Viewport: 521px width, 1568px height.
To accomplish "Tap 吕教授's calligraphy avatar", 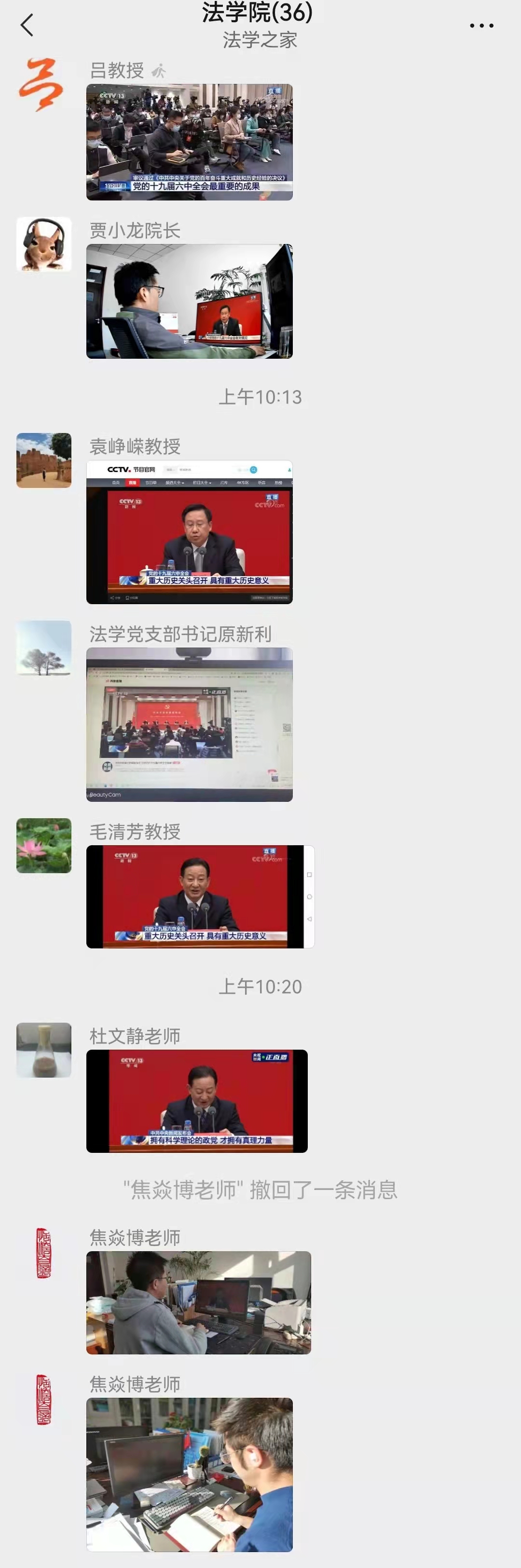I will pyautogui.click(x=43, y=84).
